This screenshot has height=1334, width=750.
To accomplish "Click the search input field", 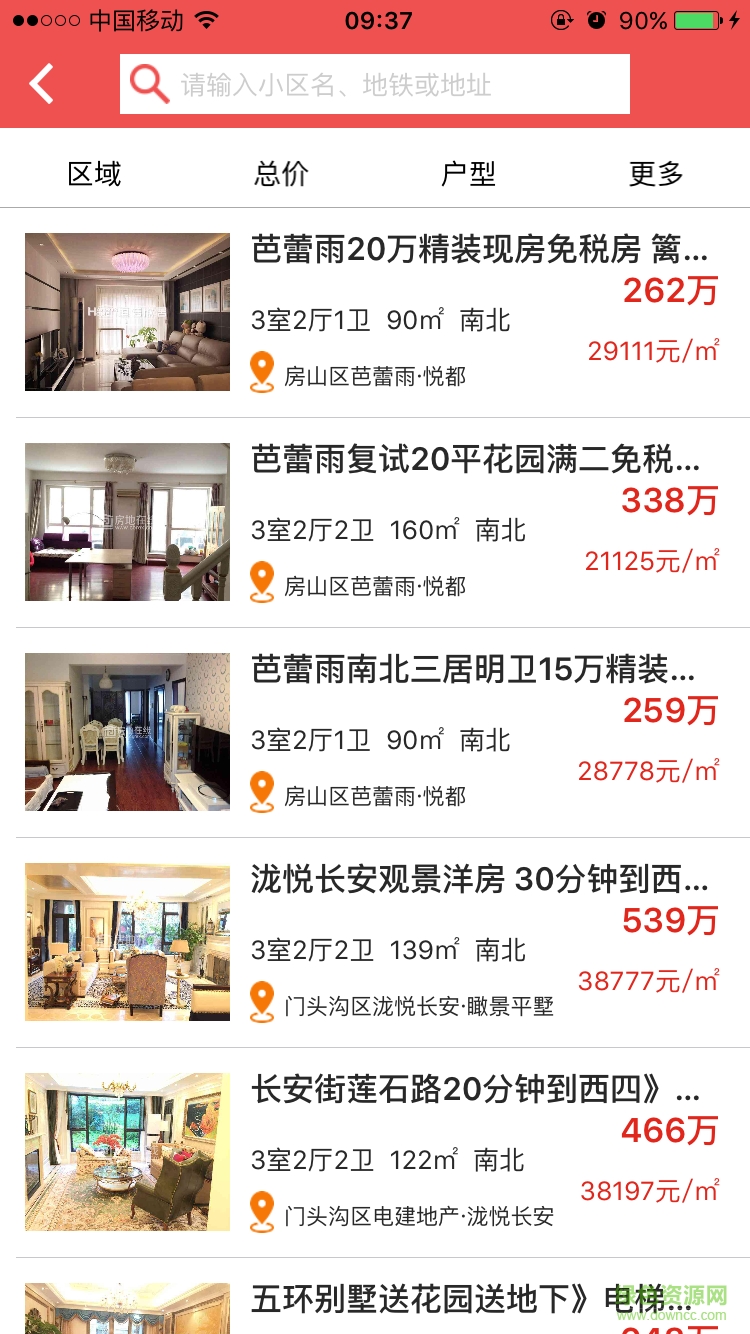I will click(x=400, y=84).
